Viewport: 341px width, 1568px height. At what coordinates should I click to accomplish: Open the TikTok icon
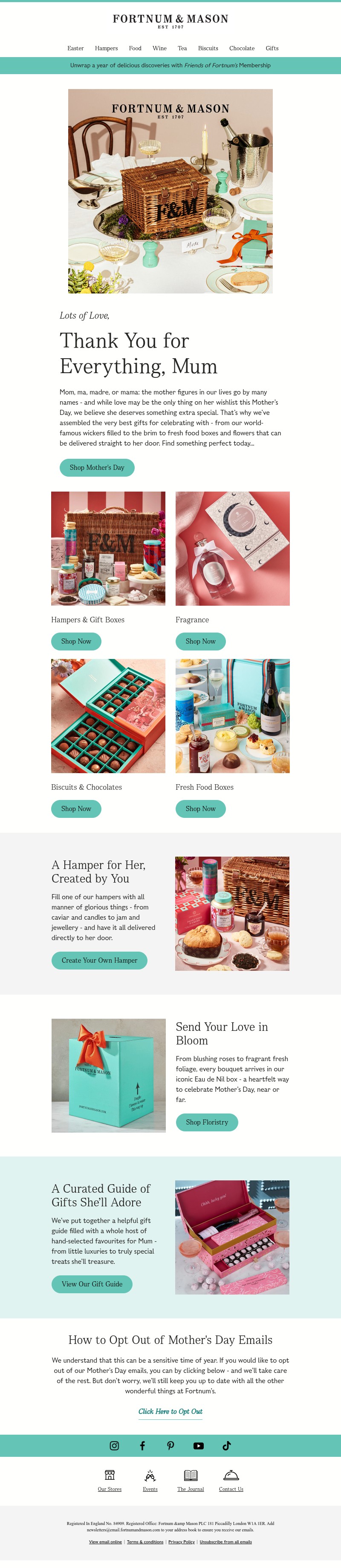pyautogui.click(x=226, y=1446)
